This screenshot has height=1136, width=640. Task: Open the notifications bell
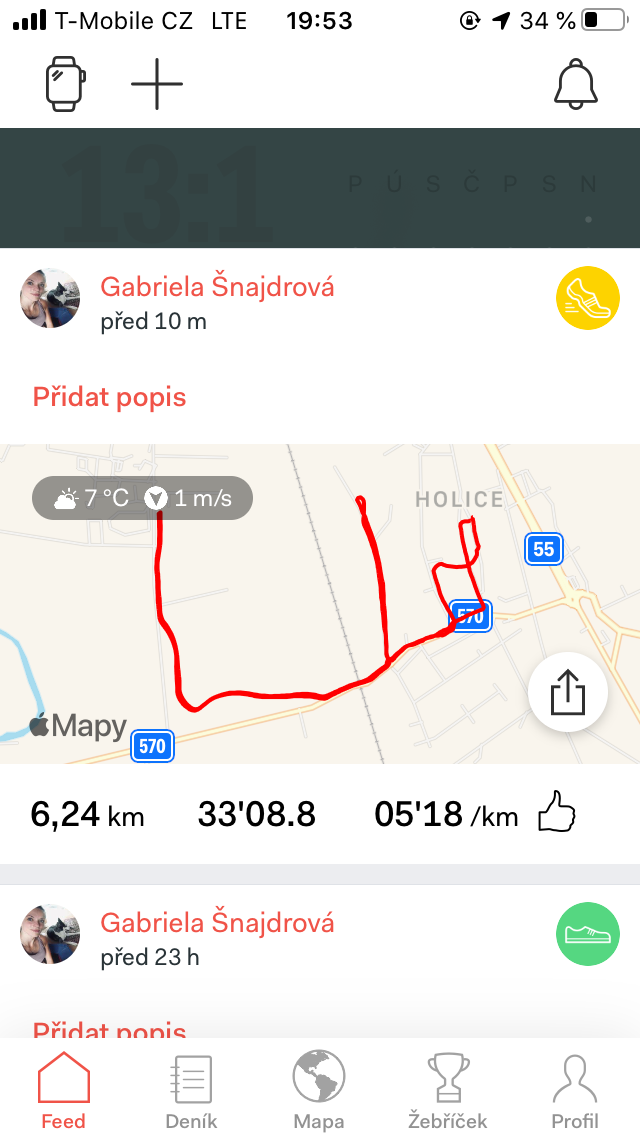pyautogui.click(x=575, y=84)
